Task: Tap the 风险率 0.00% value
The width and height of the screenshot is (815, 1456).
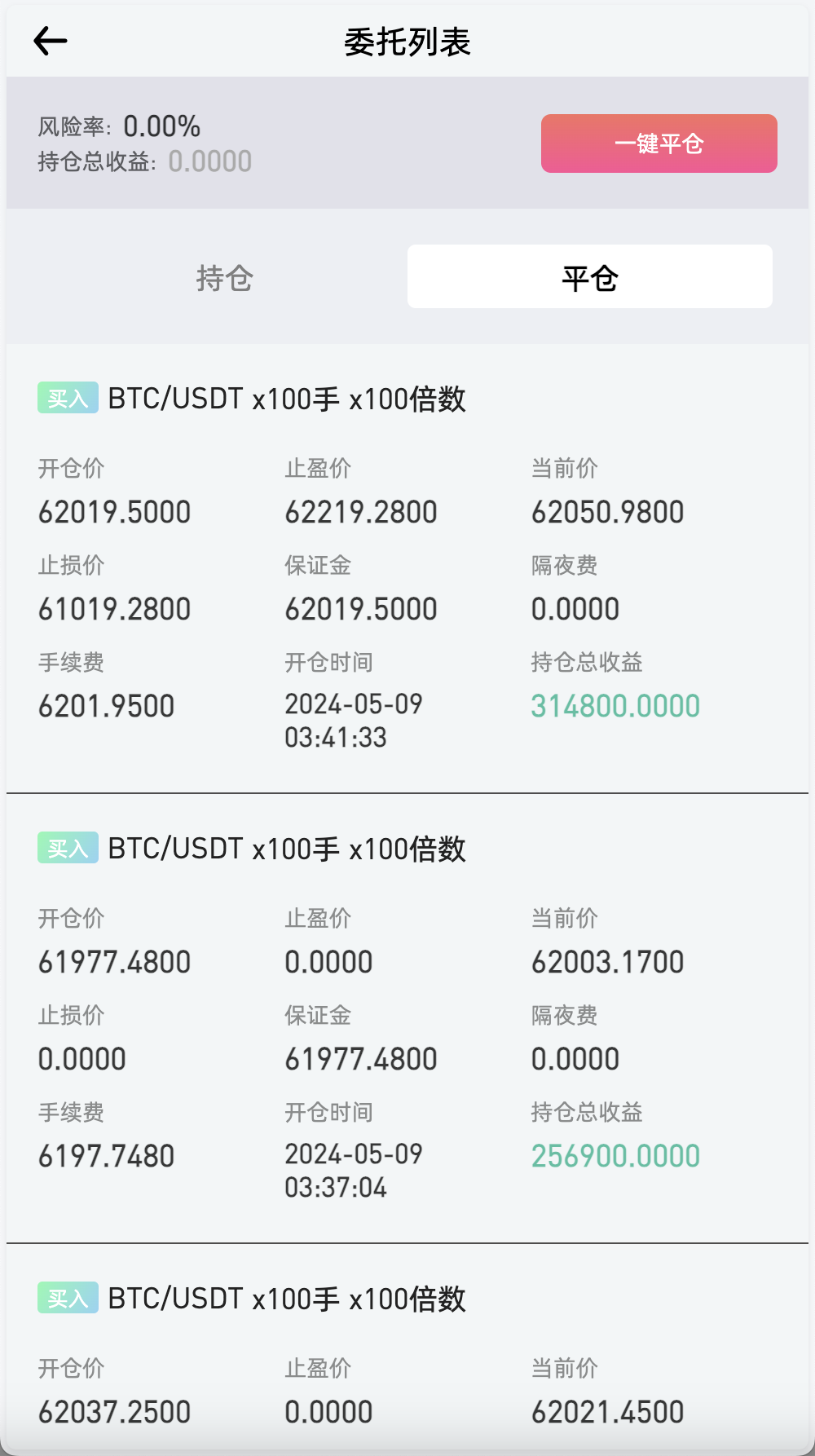Action: click(162, 126)
